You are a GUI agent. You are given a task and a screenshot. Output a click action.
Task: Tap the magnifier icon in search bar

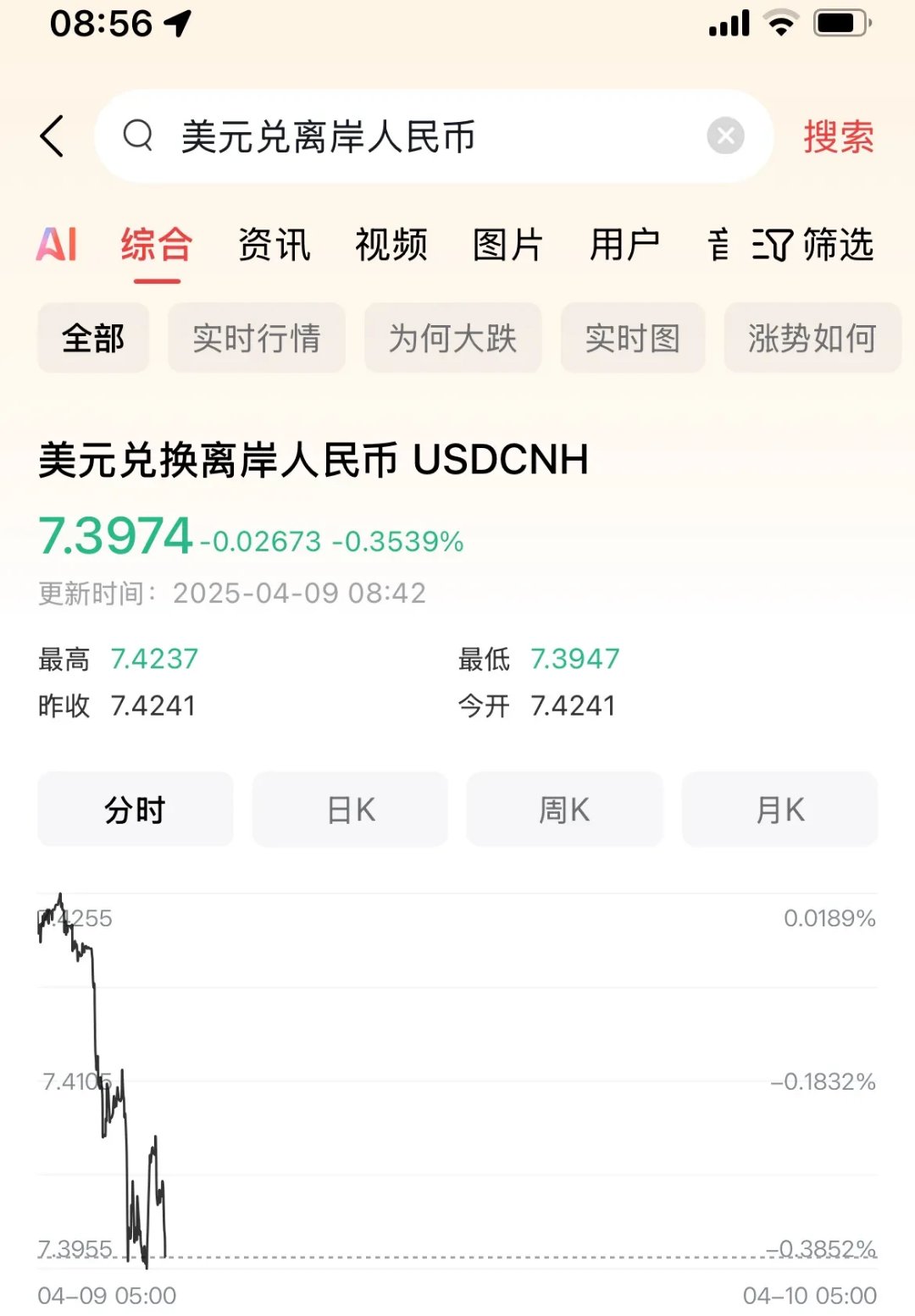(138, 136)
